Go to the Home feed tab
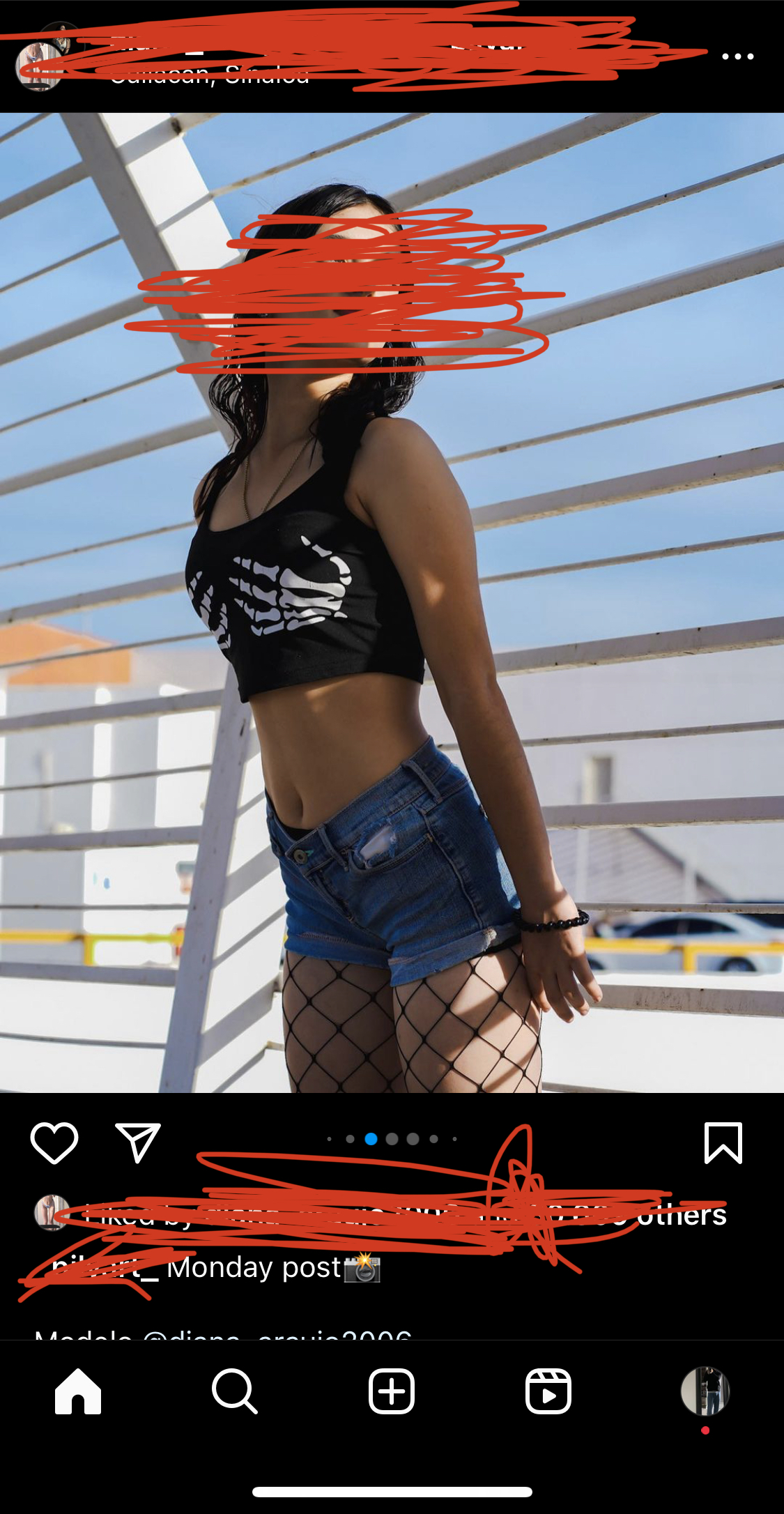 (78, 1391)
